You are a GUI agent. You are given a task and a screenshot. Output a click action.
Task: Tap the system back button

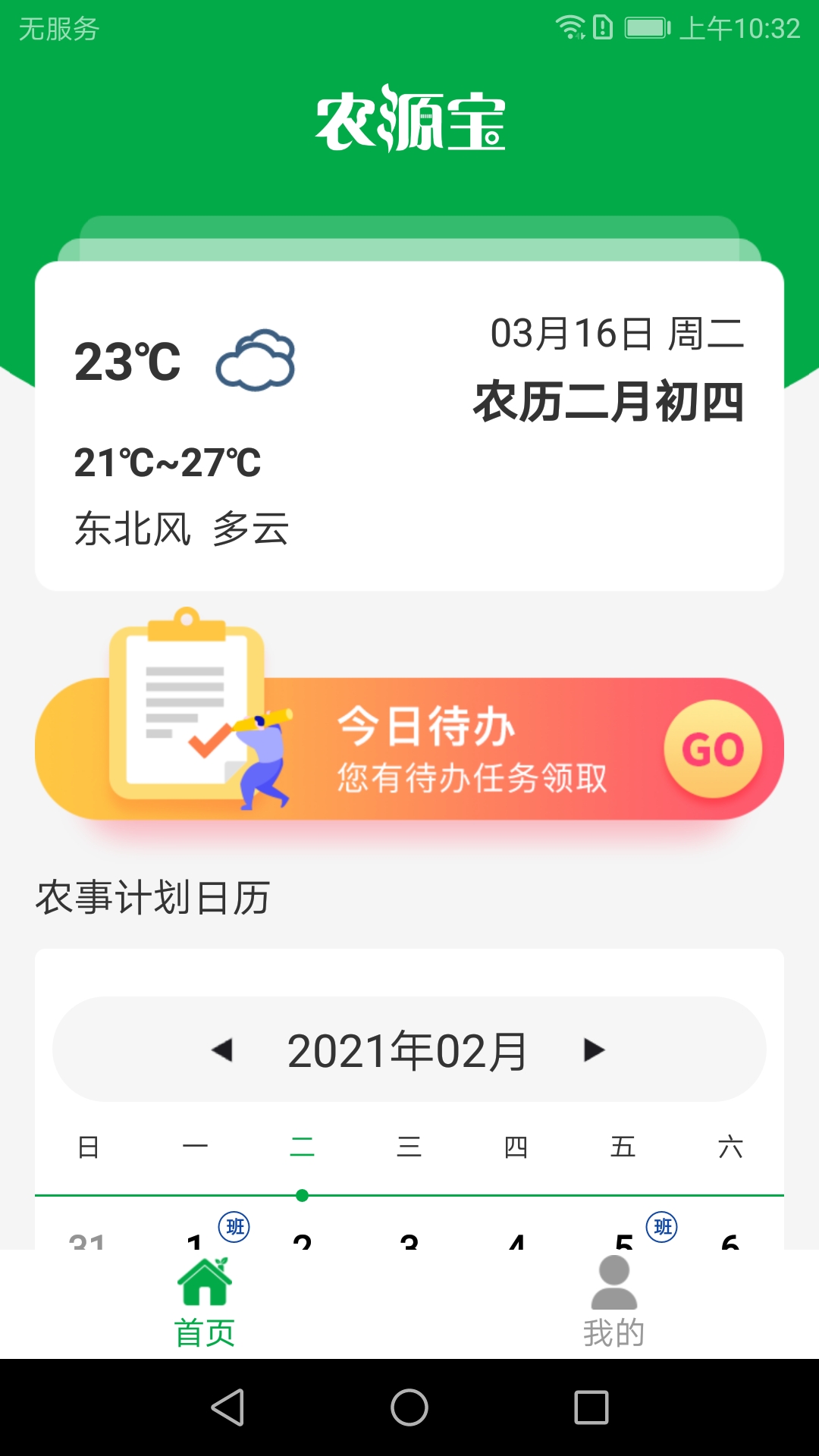(227, 1407)
